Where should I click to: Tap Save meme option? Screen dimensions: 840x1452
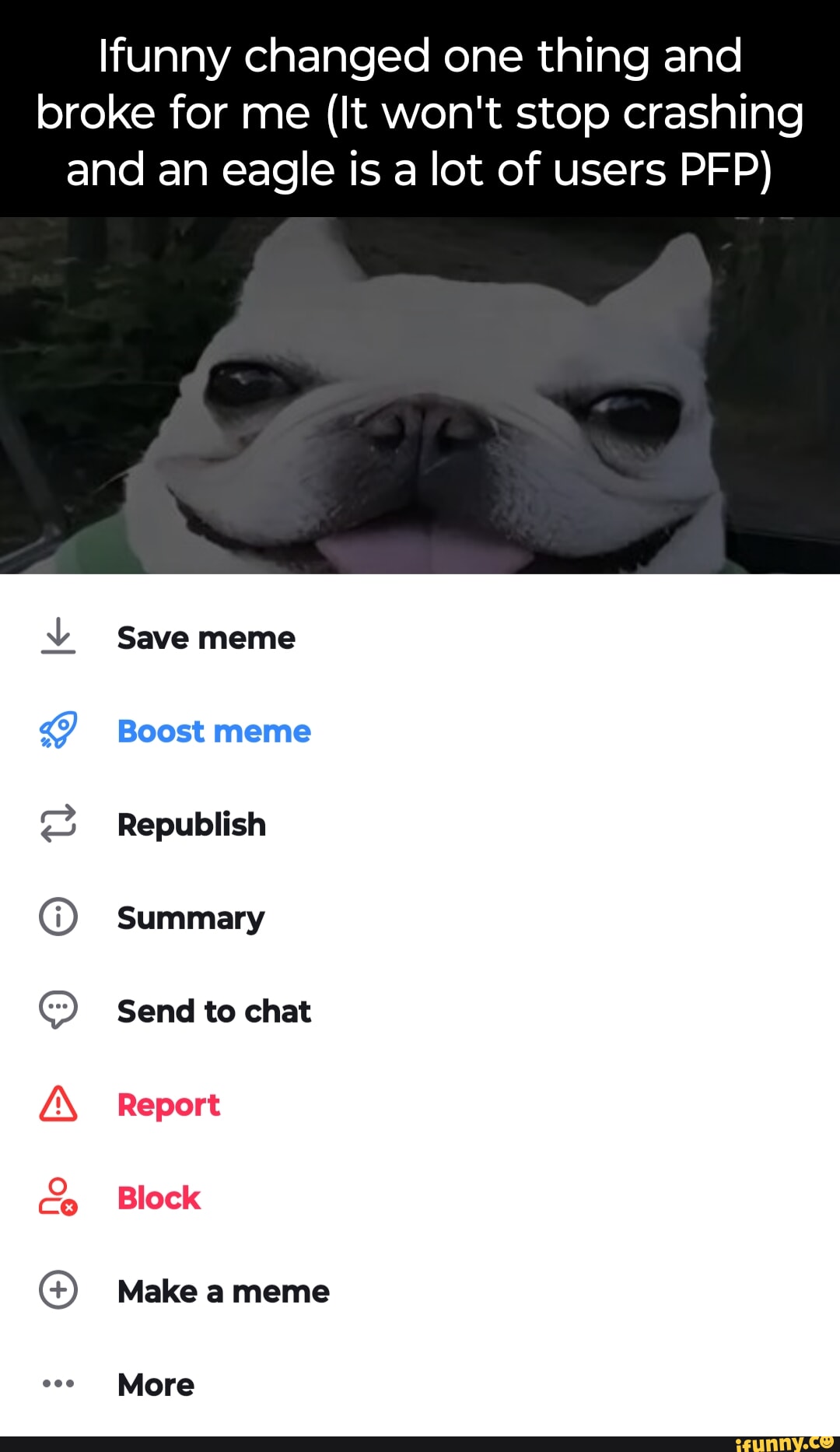pyautogui.click(x=205, y=638)
